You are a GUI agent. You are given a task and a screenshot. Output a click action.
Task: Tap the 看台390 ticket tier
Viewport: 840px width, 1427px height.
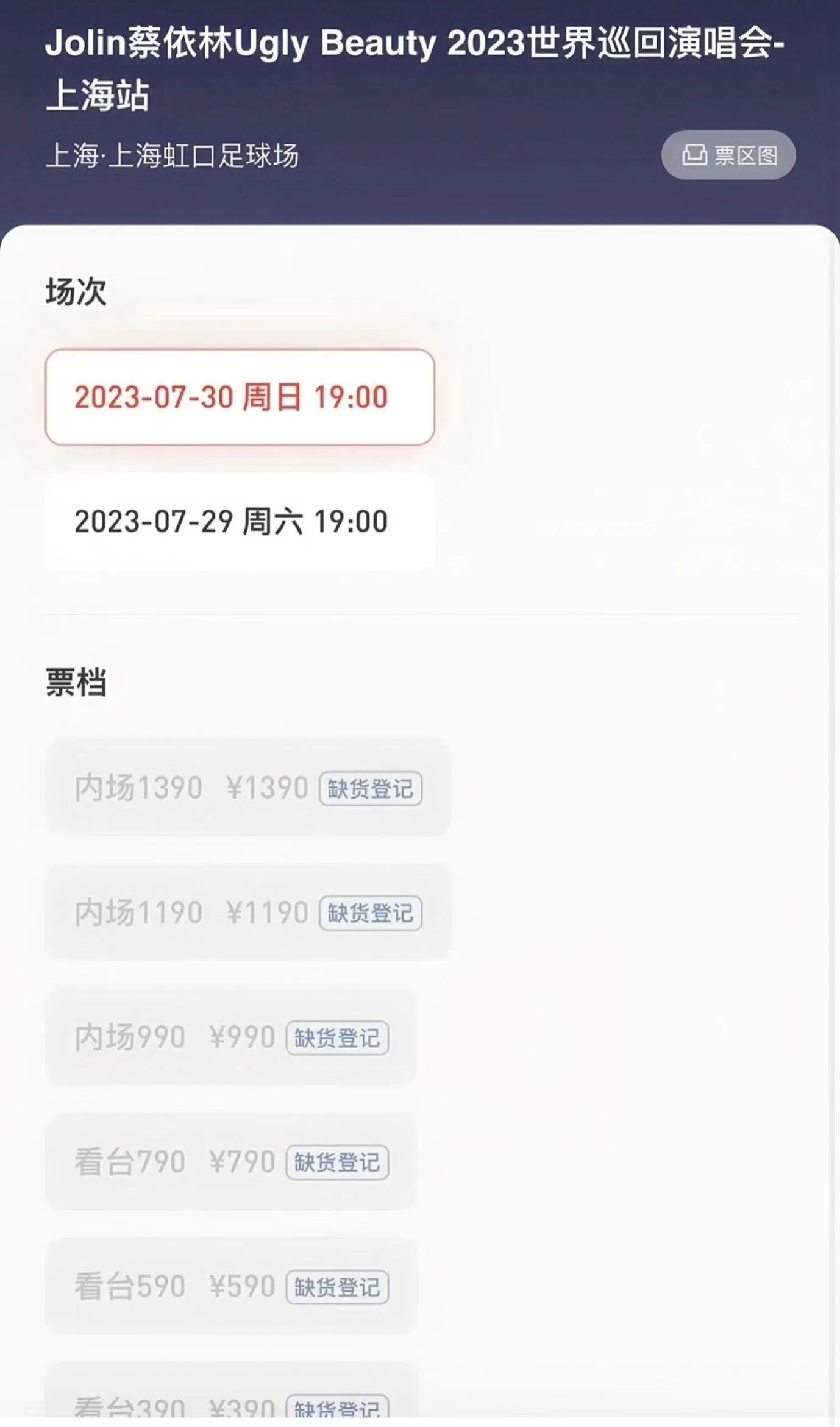click(x=231, y=1394)
